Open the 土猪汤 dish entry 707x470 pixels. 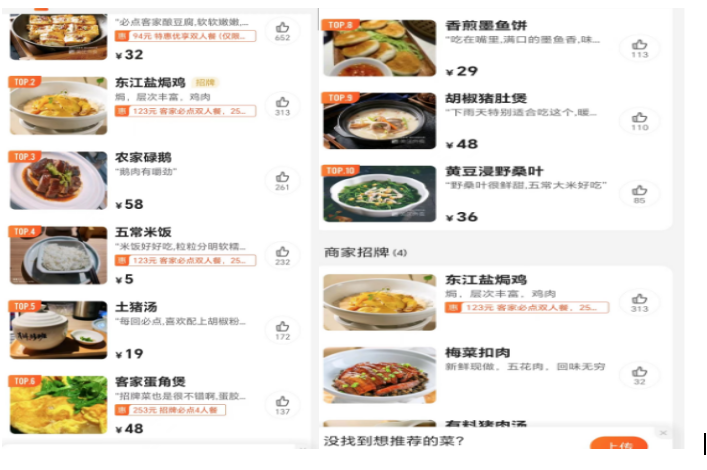(136, 307)
